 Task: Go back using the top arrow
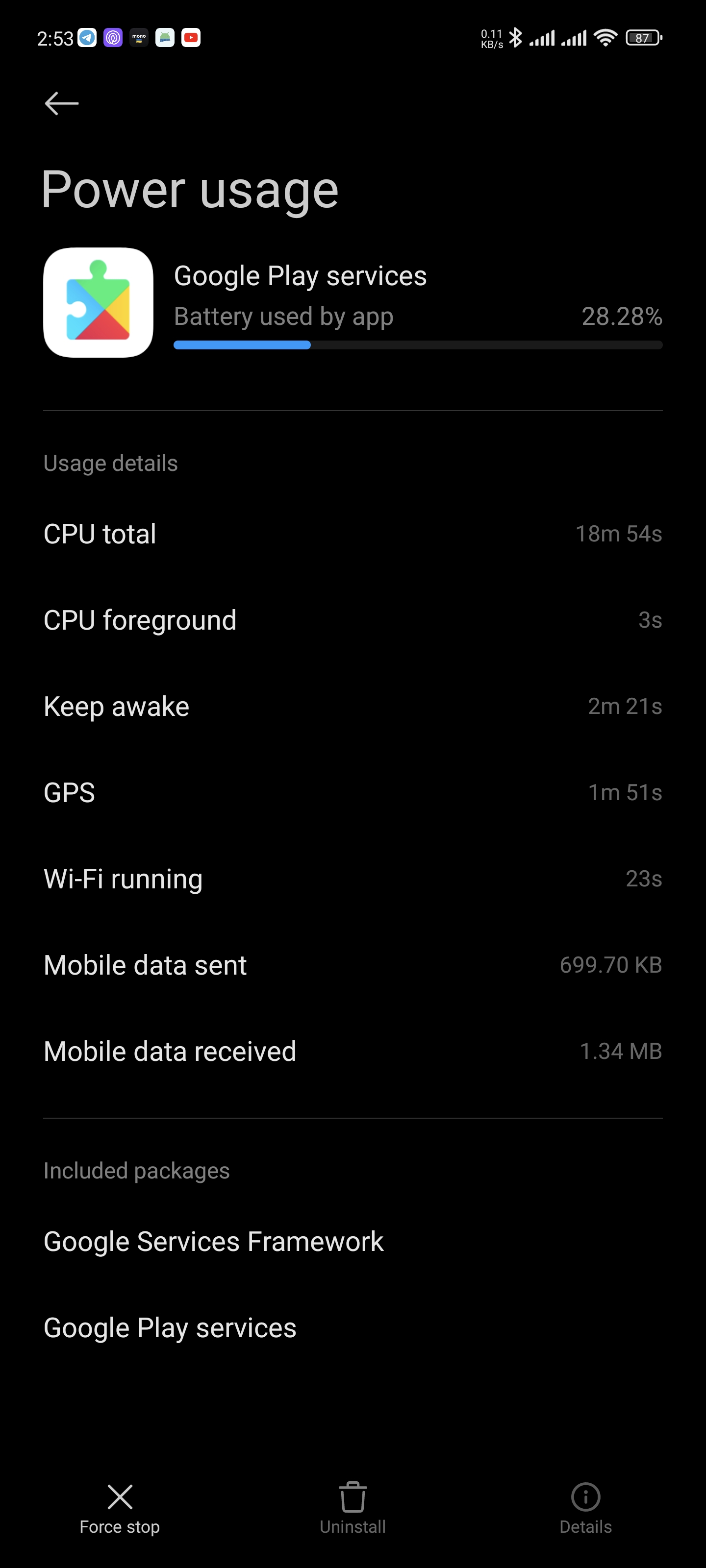tap(61, 103)
